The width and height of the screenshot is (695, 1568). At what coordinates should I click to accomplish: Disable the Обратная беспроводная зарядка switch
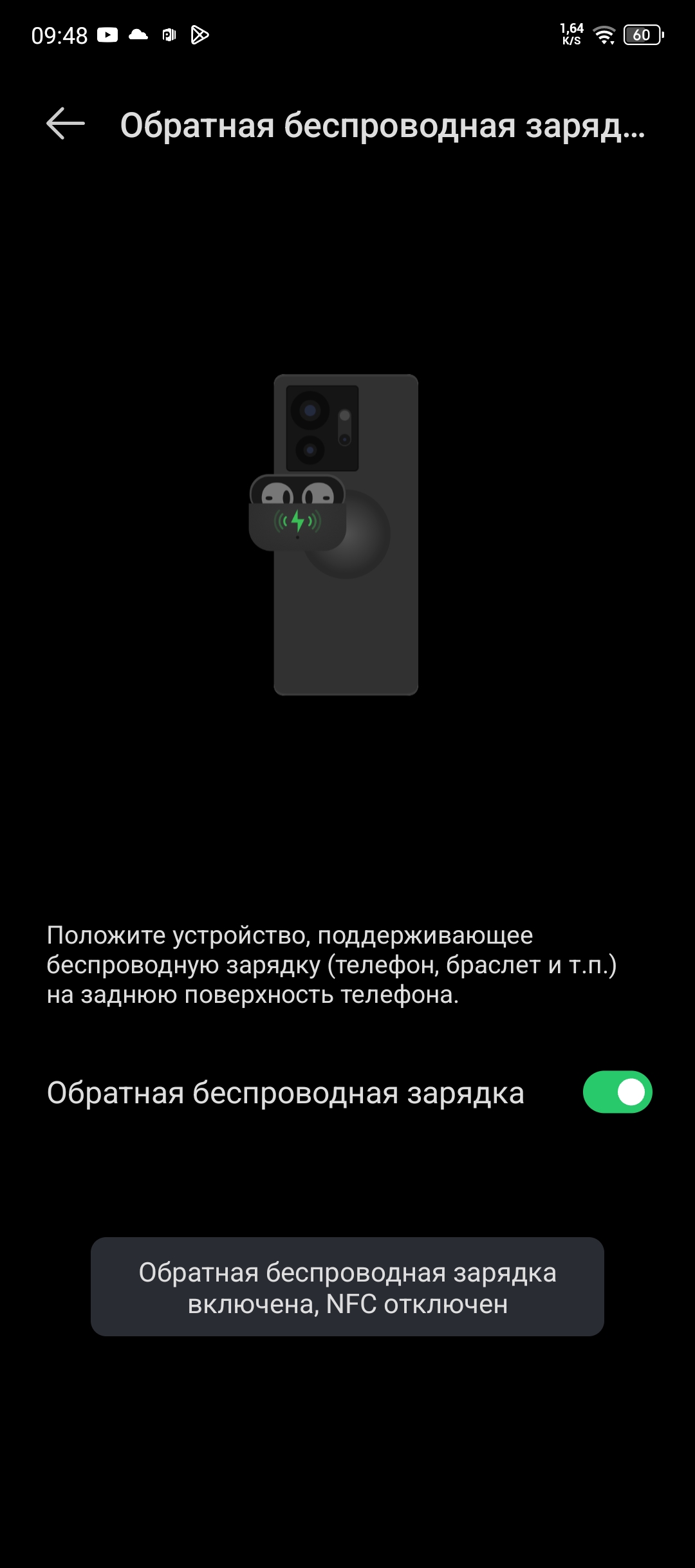coord(617,1092)
